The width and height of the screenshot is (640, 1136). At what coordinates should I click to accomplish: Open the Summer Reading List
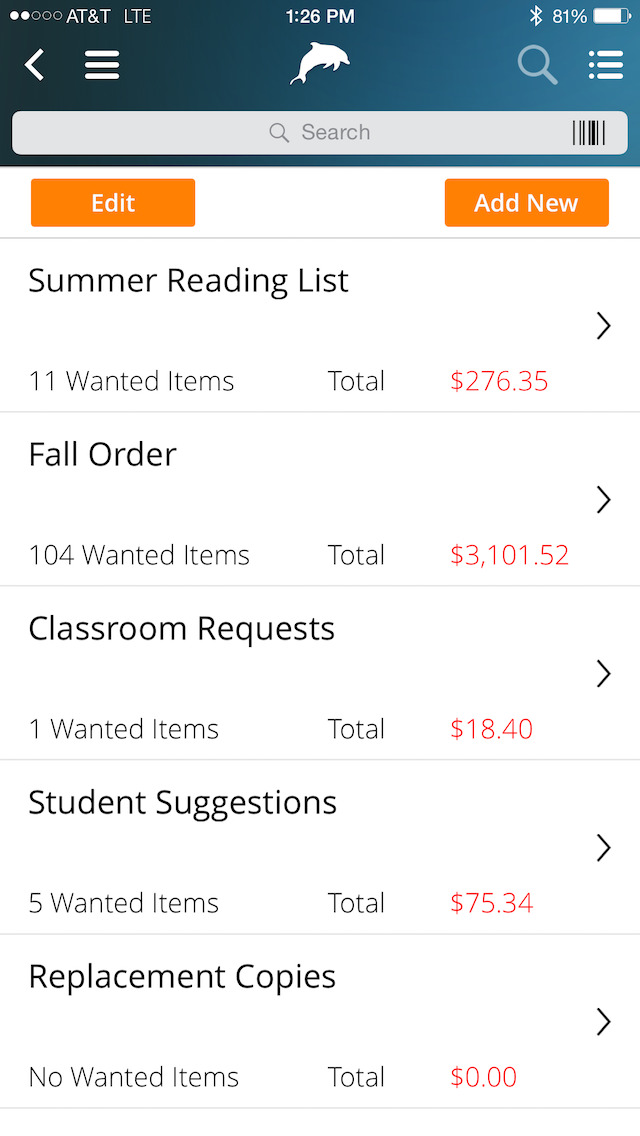click(320, 325)
